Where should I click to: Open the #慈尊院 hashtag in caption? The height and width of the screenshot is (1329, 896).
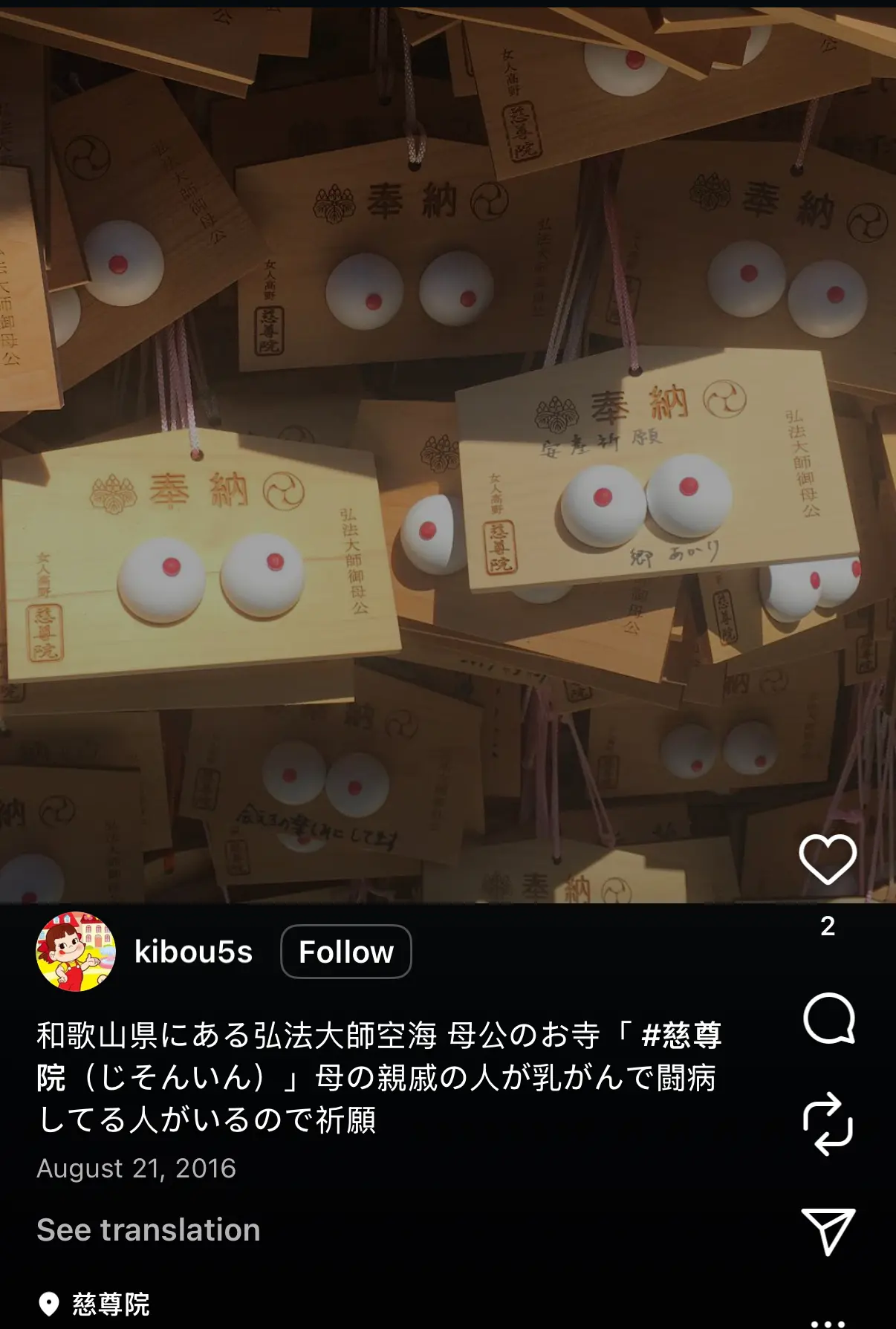681,1035
